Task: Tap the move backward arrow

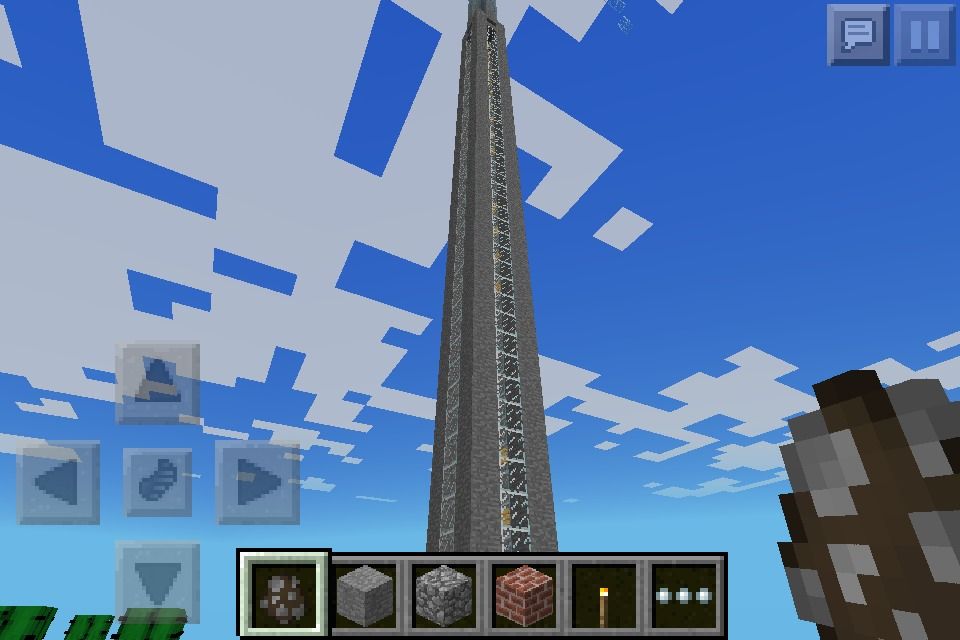Action: click(158, 580)
